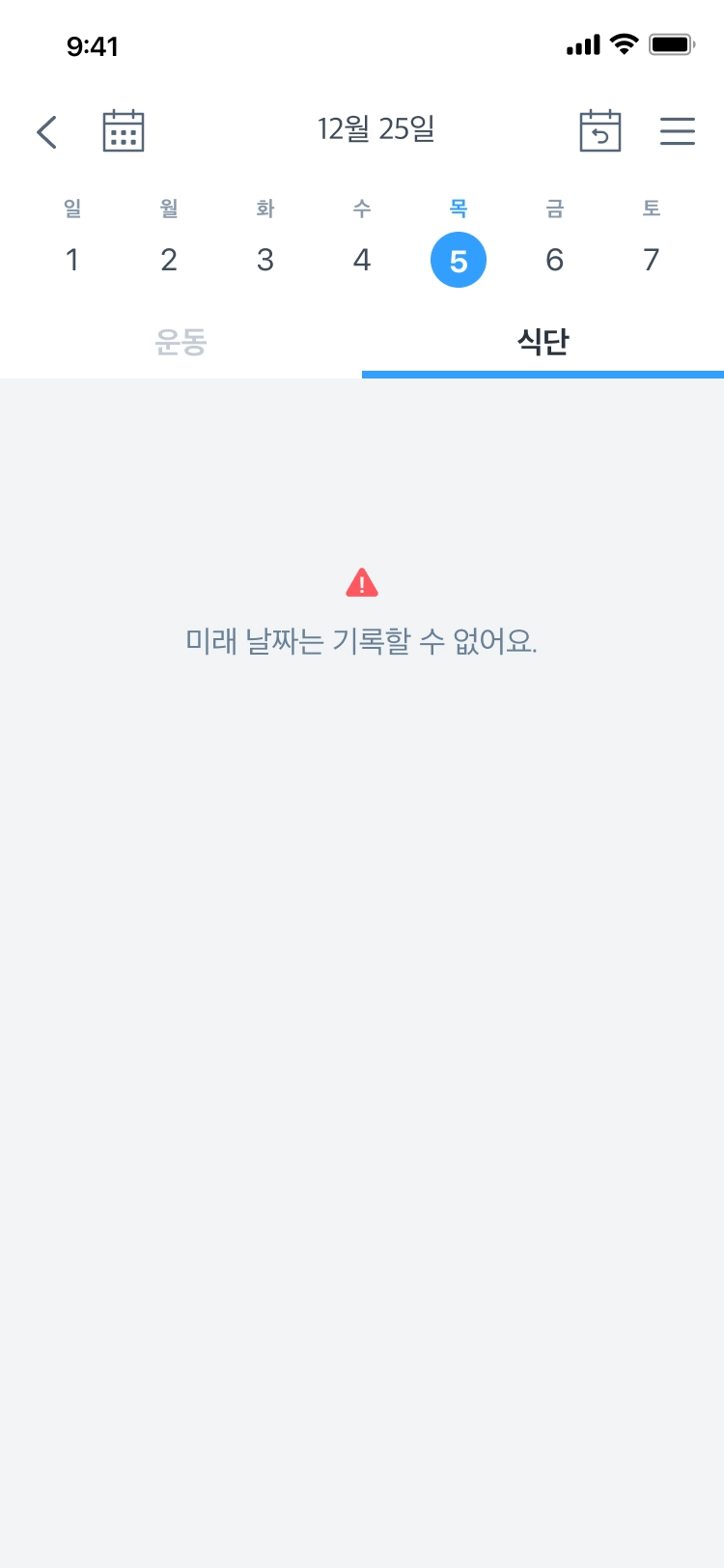This screenshot has width=724, height=1568.
Task: Tap the highlighted date 5
Action: coord(459,261)
